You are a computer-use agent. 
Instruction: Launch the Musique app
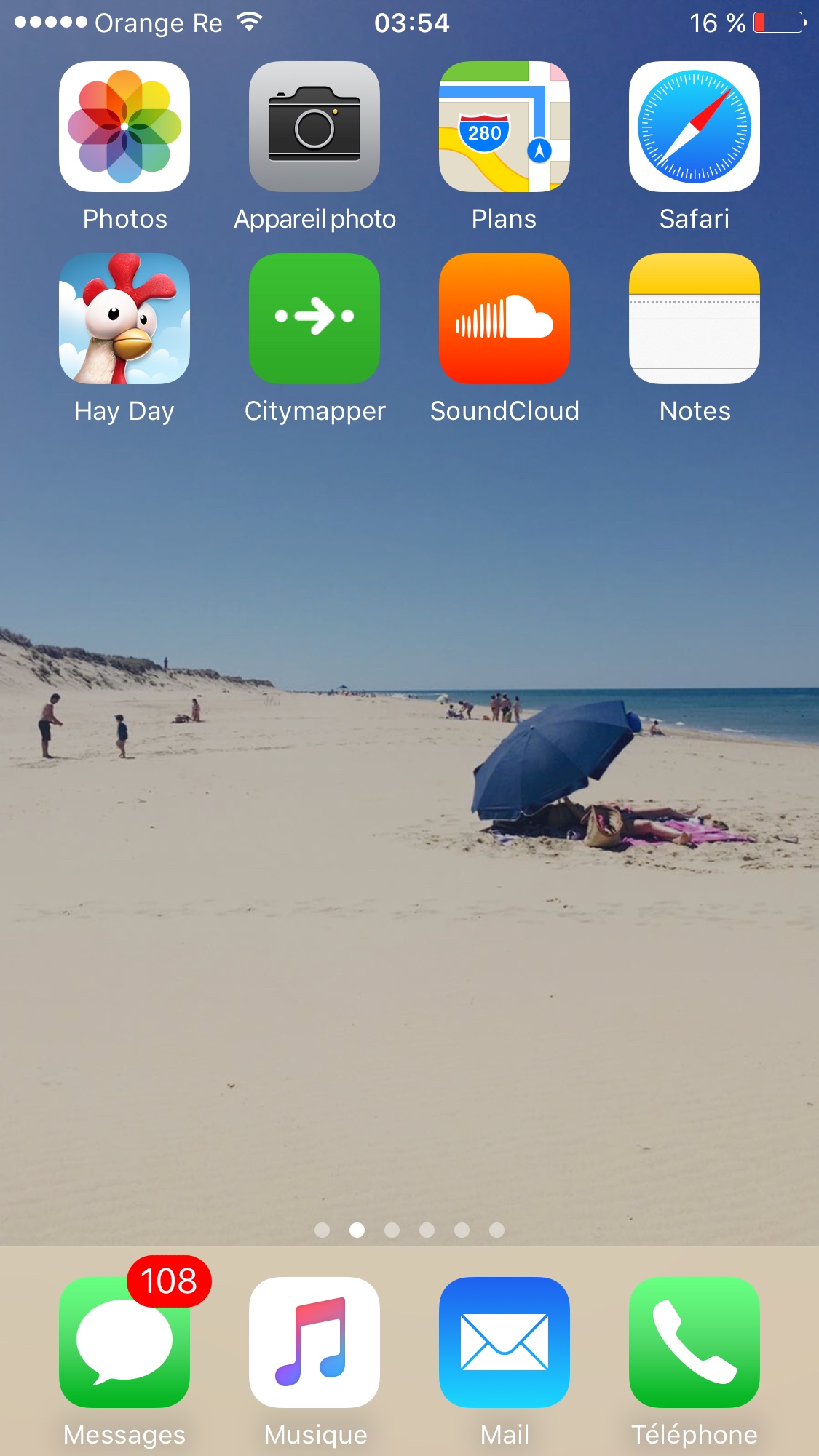coord(314,1342)
